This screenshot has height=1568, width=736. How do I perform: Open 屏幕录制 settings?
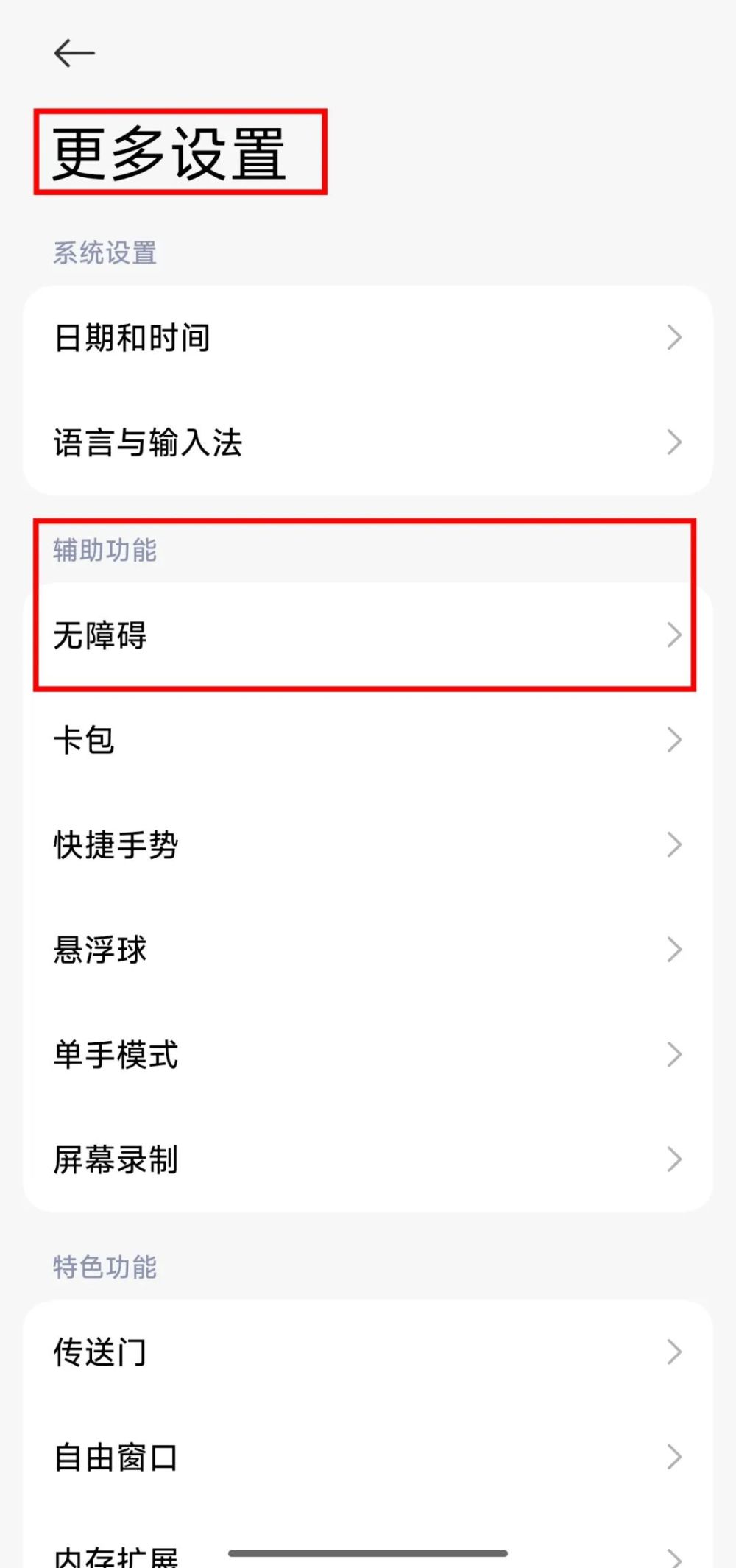coord(368,1159)
